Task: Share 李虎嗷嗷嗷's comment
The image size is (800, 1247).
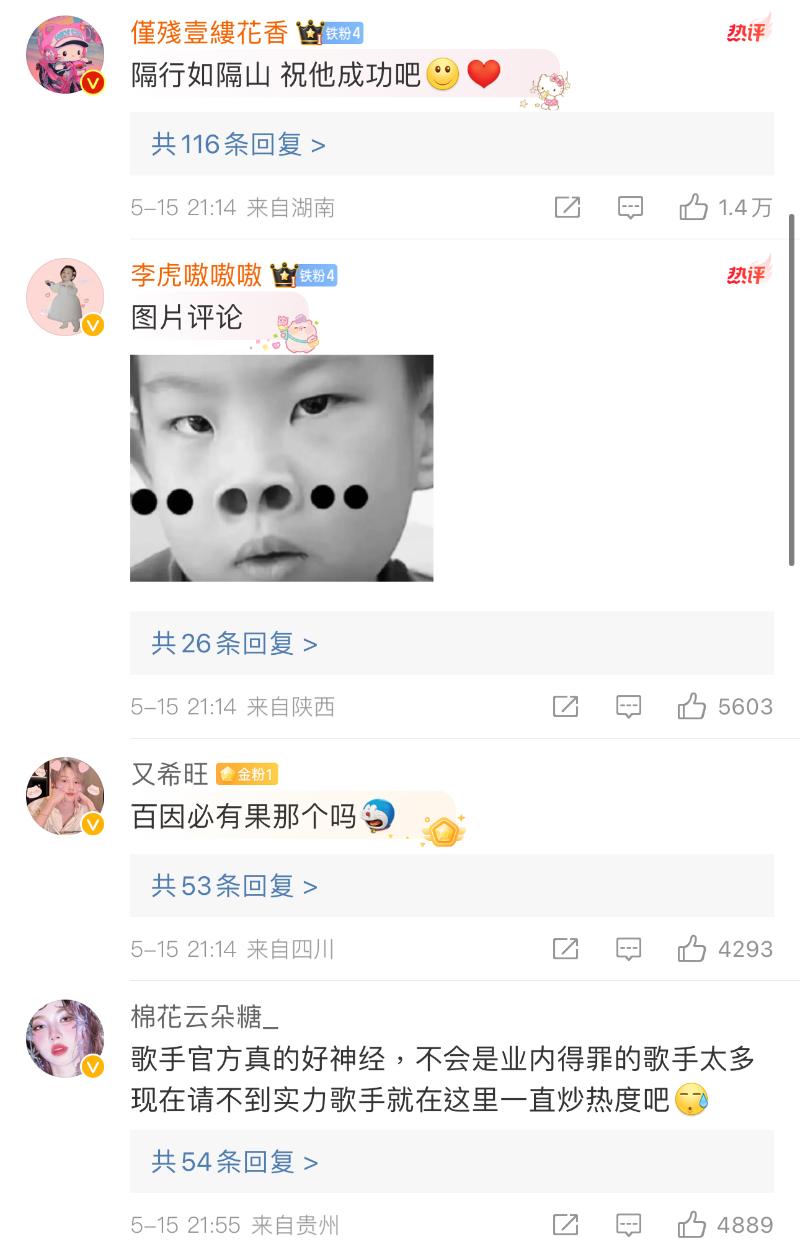Action: tap(566, 706)
